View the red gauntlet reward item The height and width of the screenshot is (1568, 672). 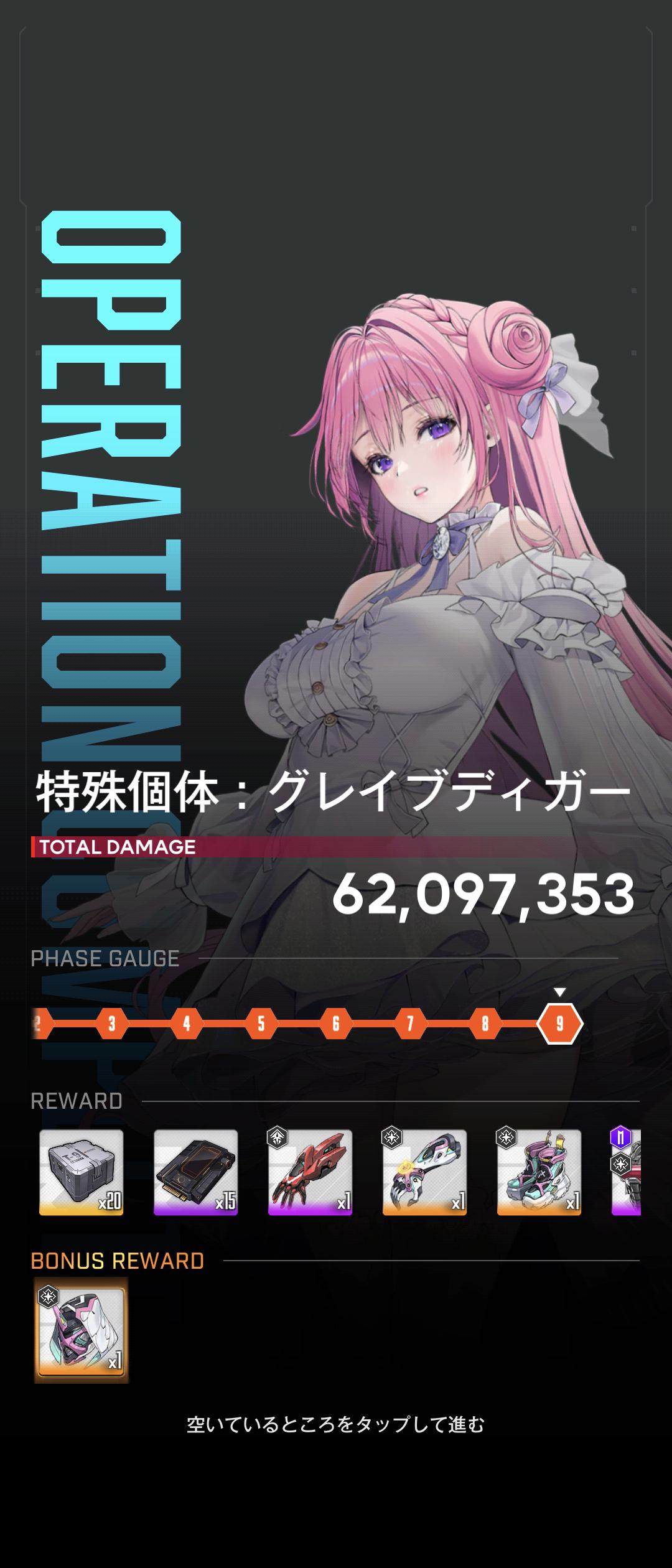[x=310, y=1172]
